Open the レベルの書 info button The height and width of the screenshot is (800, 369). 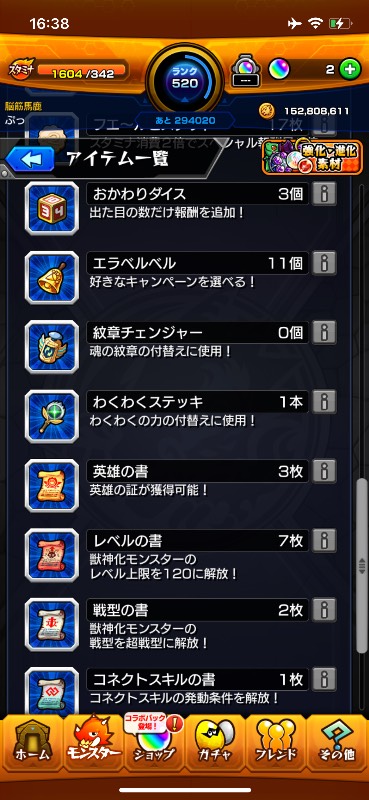click(x=324, y=541)
